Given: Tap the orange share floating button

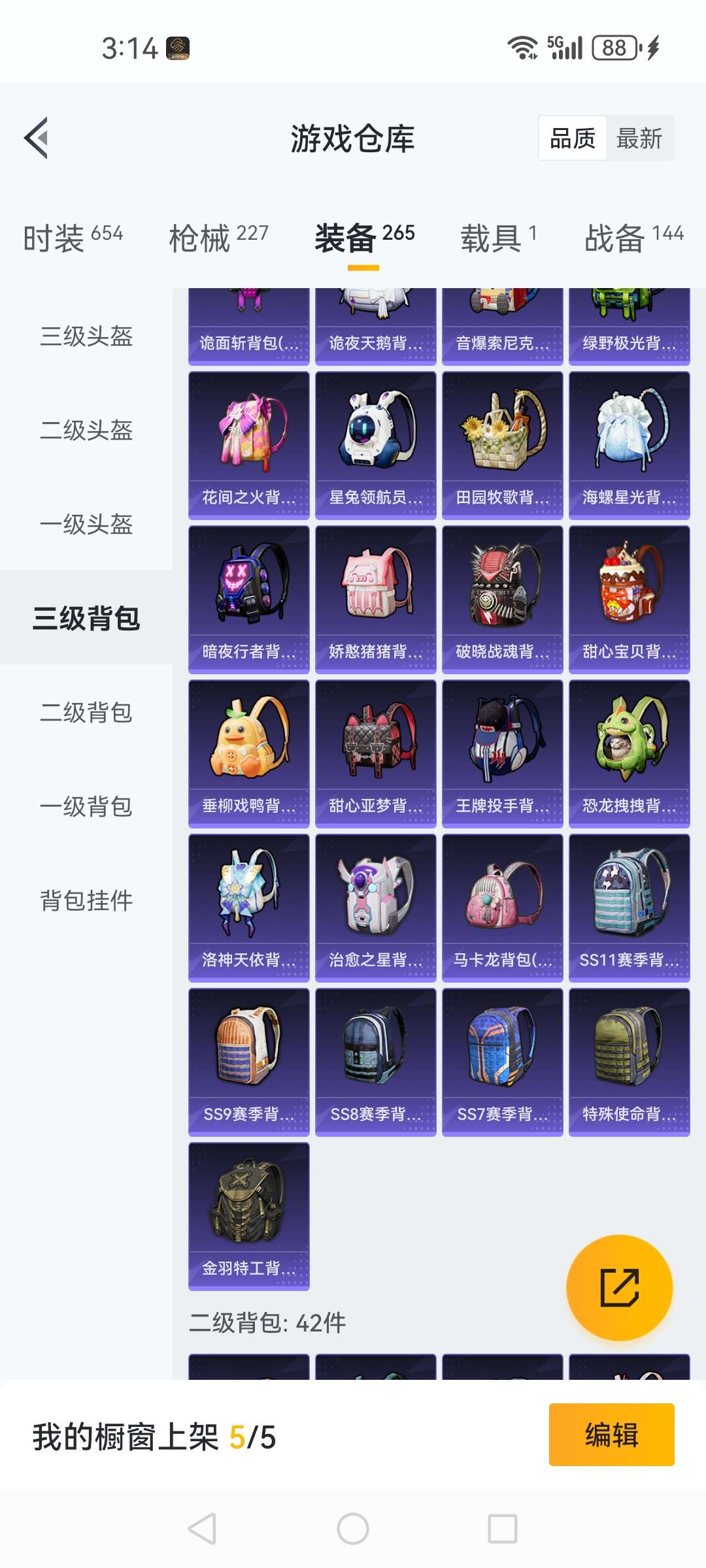Looking at the screenshot, I should tap(619, 1288).
